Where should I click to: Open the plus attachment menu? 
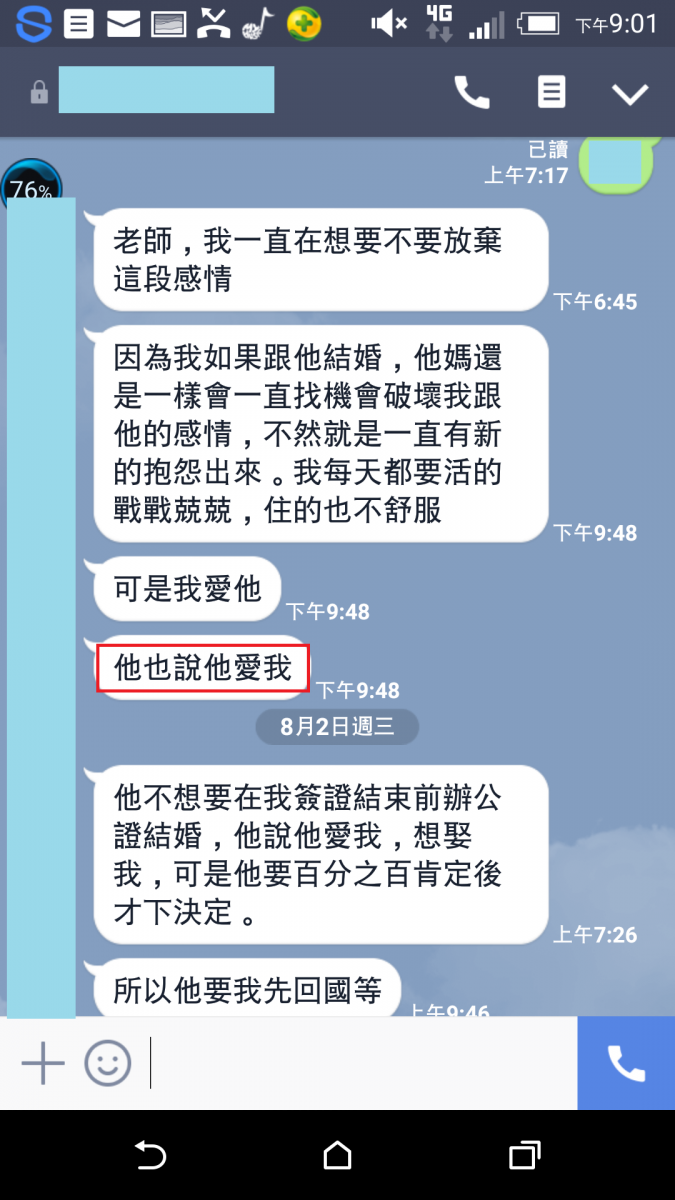[43, 1063]
